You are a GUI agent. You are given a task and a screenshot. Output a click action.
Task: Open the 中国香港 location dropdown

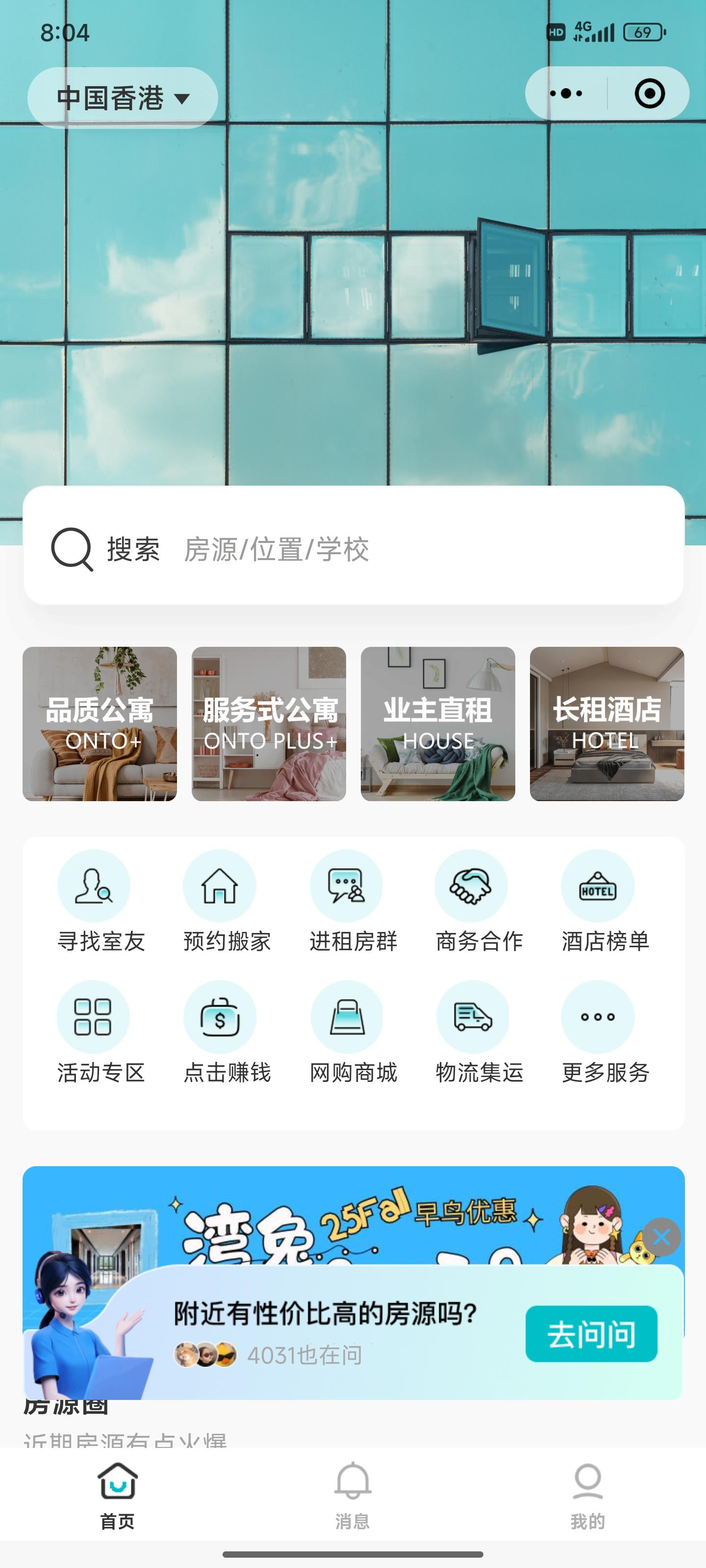[123, 98]
